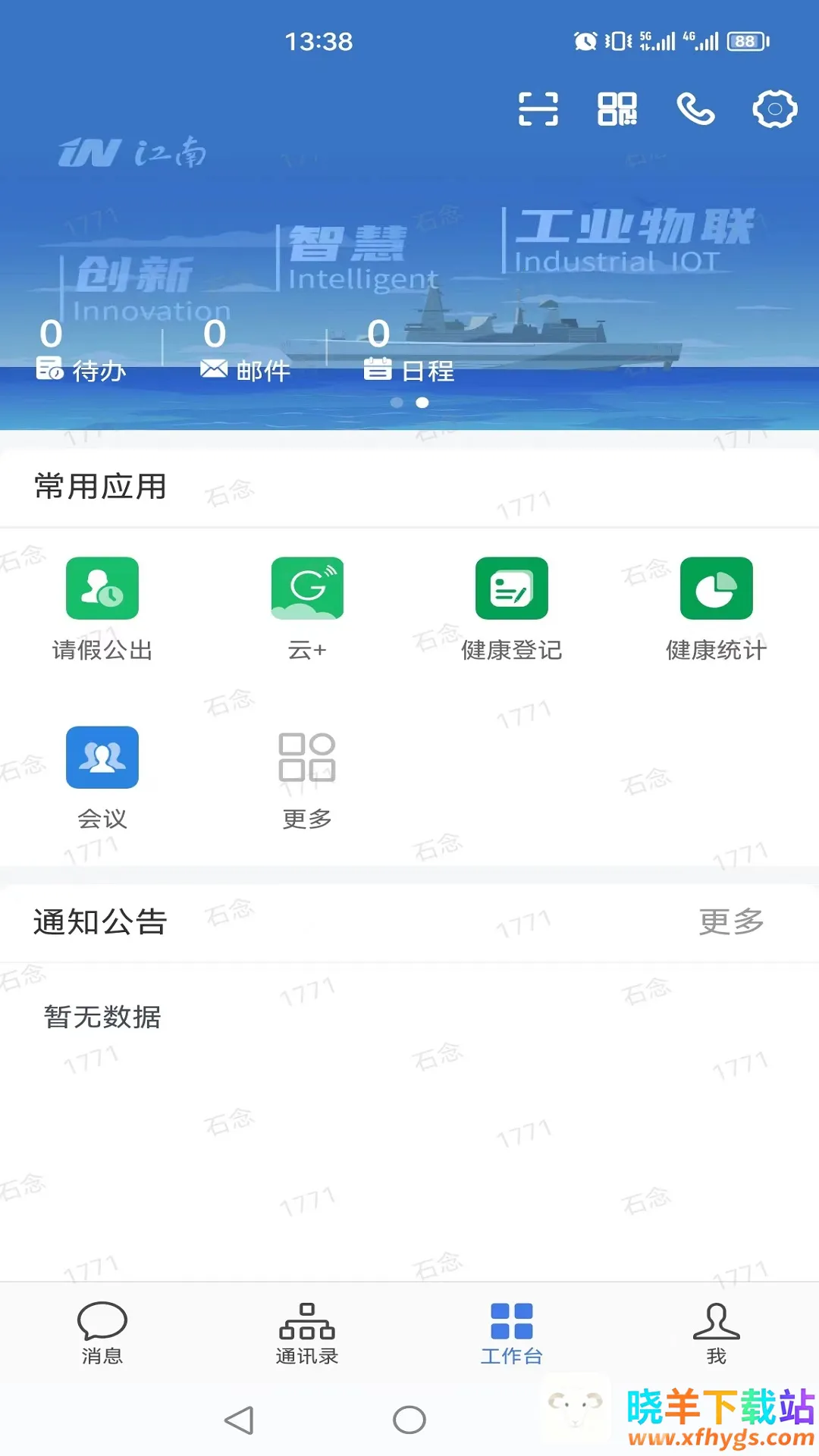The image size is (819, 1456).
Task: Tap the phone call icon
Action: click(695, 109)
